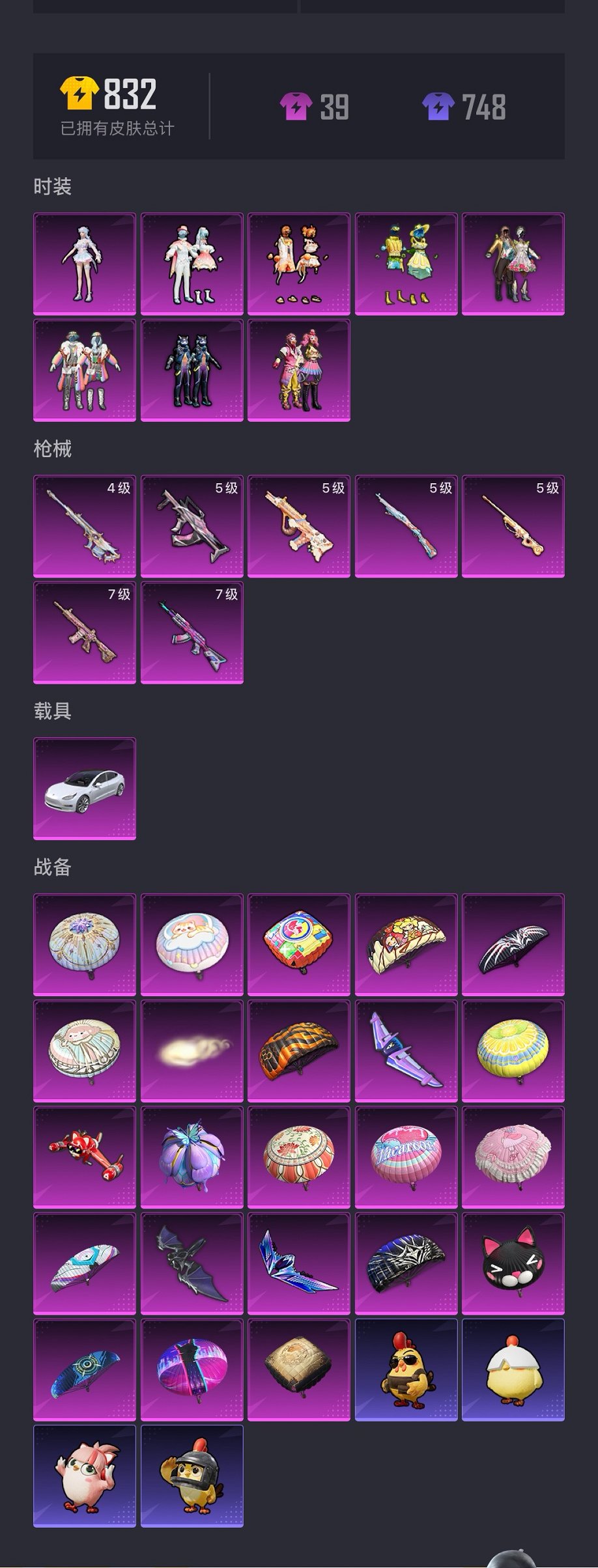The image size is (598, 1568).
Task: Select the Macaroon pink parachute skin
Action: click(x=406, y=1157)
